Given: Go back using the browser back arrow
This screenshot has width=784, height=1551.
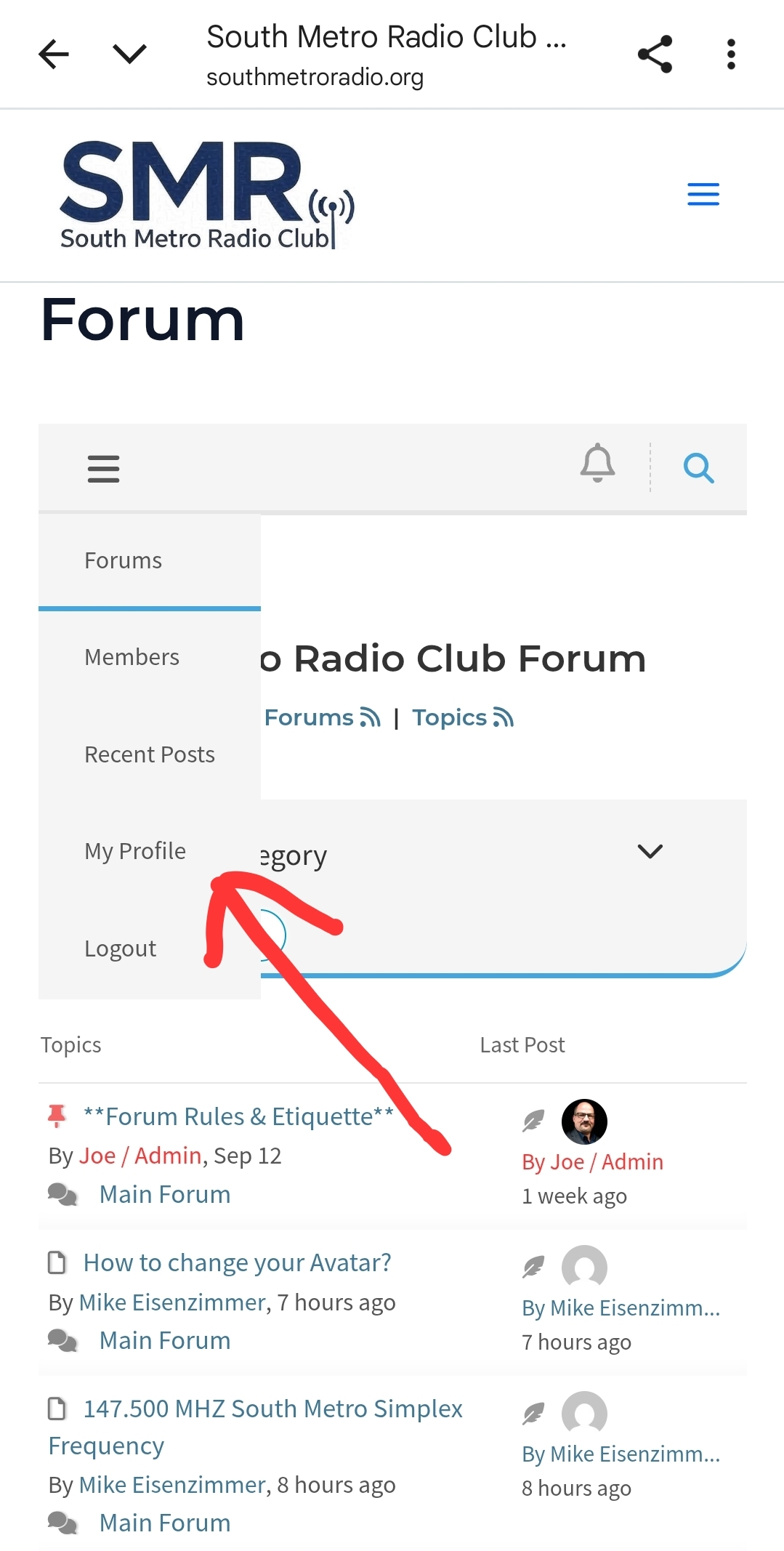Looking at the screenshot, I should pyautogui.click(x=54, y=55).
